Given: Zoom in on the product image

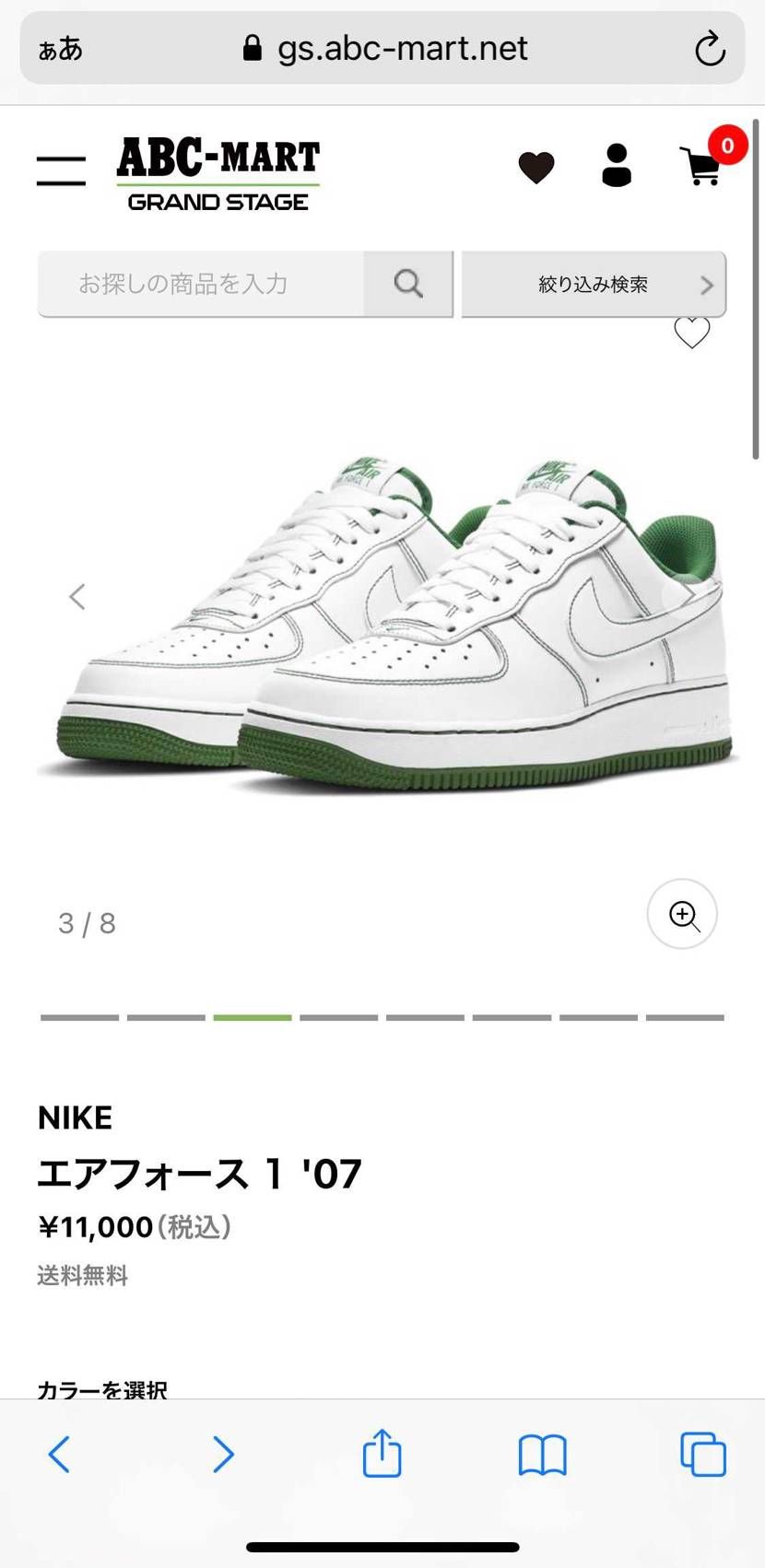Looking at the screenshot, I should coord(682,914).
